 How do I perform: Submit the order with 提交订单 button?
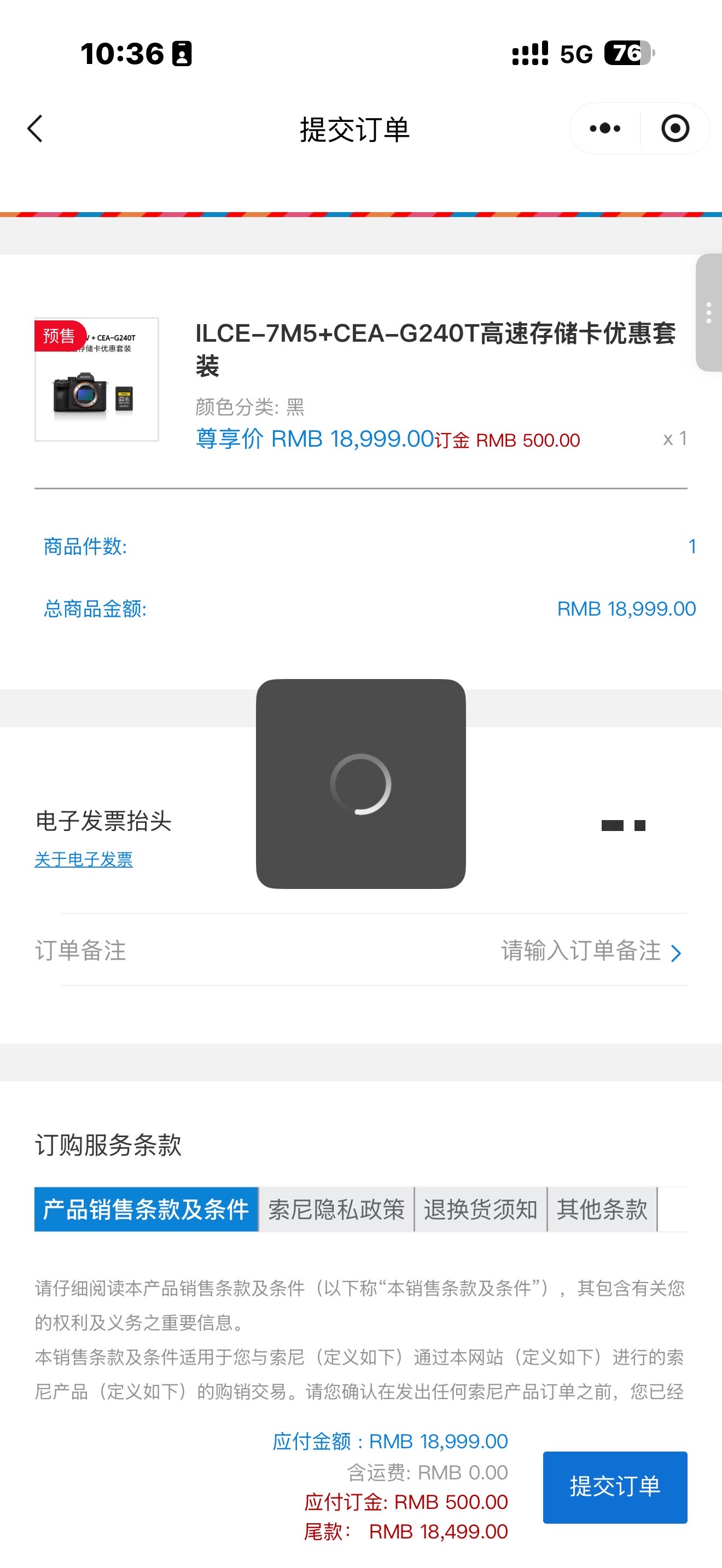pyautogui.click(x=614, y=1487)
